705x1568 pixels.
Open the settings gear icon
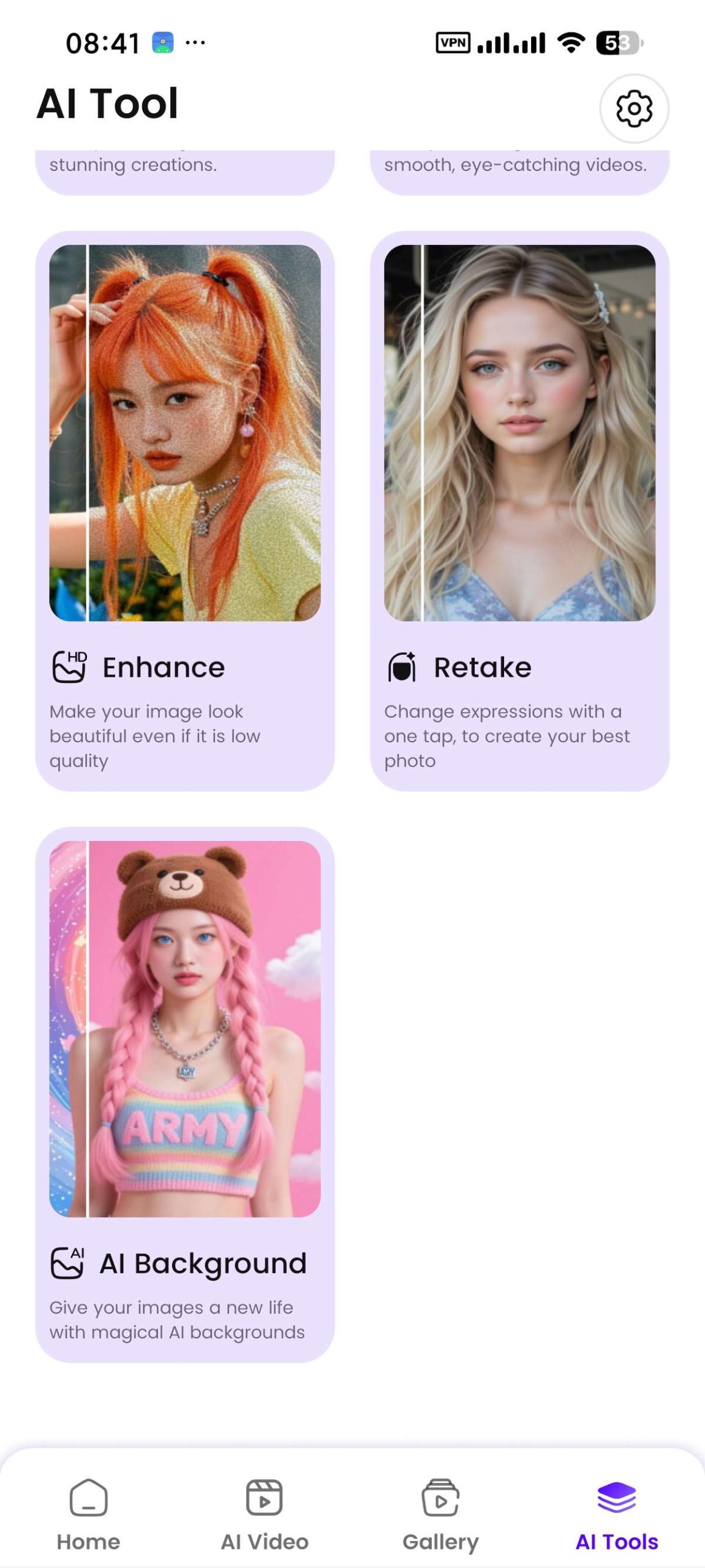633,108
